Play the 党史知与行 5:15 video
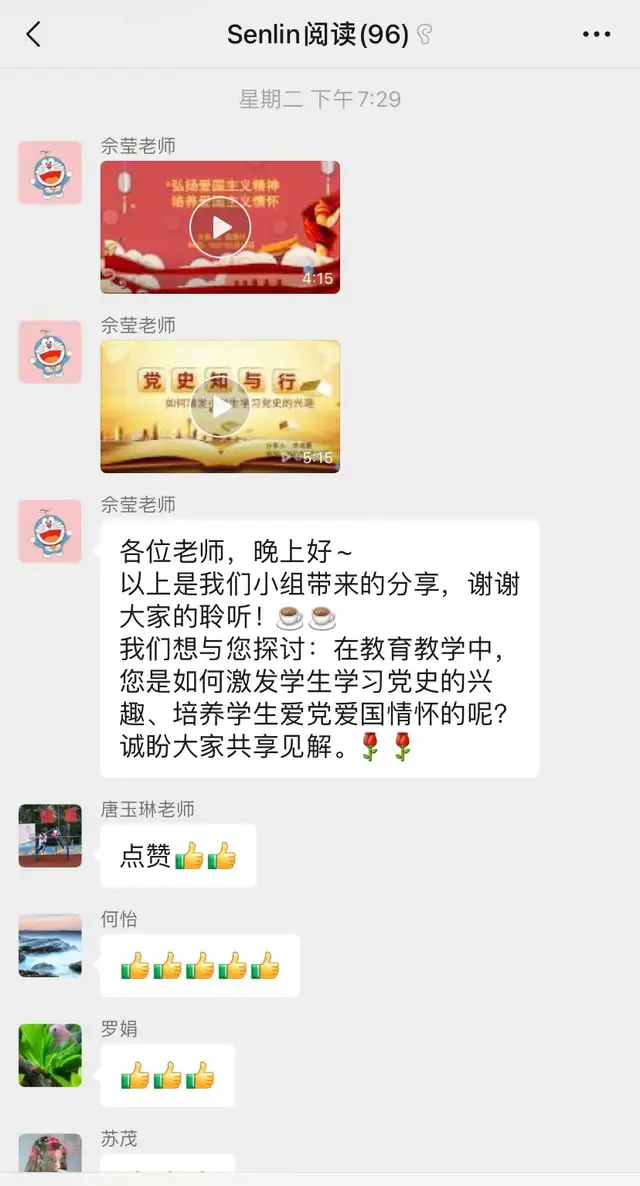 (x=220, y=406)
